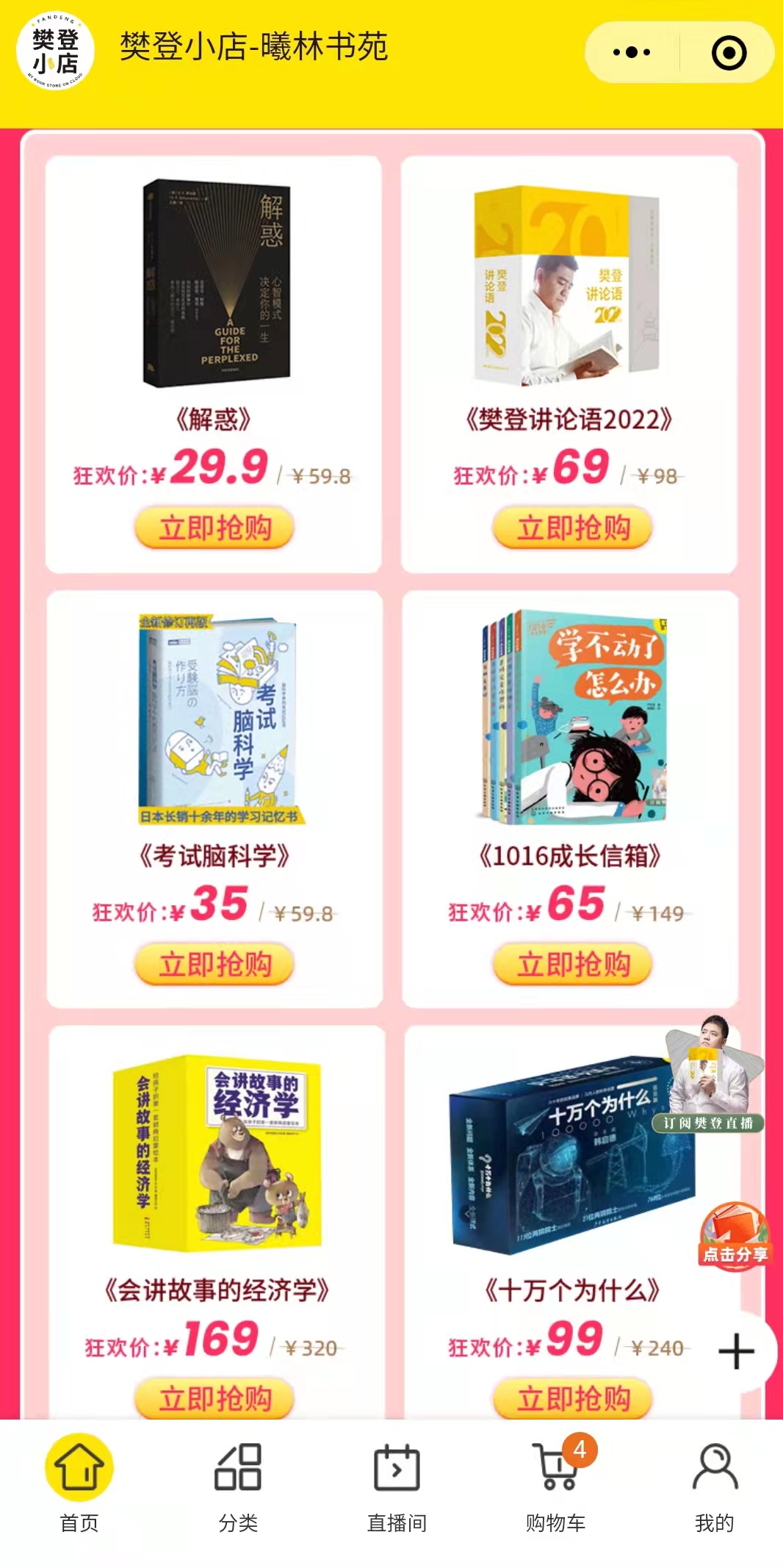Tap 立即抢购 for 《会讲故事的经济学》
783x1568 pixels.
[214, 1398]
